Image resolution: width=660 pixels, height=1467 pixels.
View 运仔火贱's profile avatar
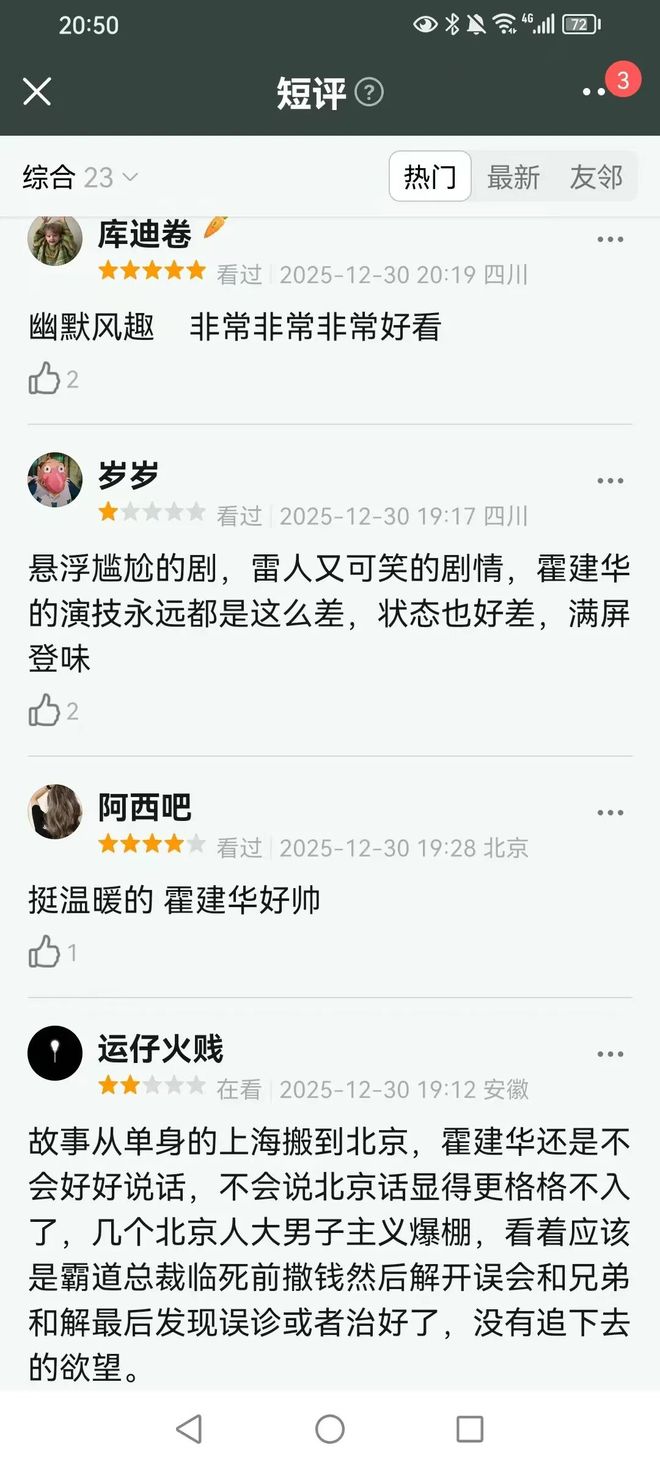pos(55,1053)
